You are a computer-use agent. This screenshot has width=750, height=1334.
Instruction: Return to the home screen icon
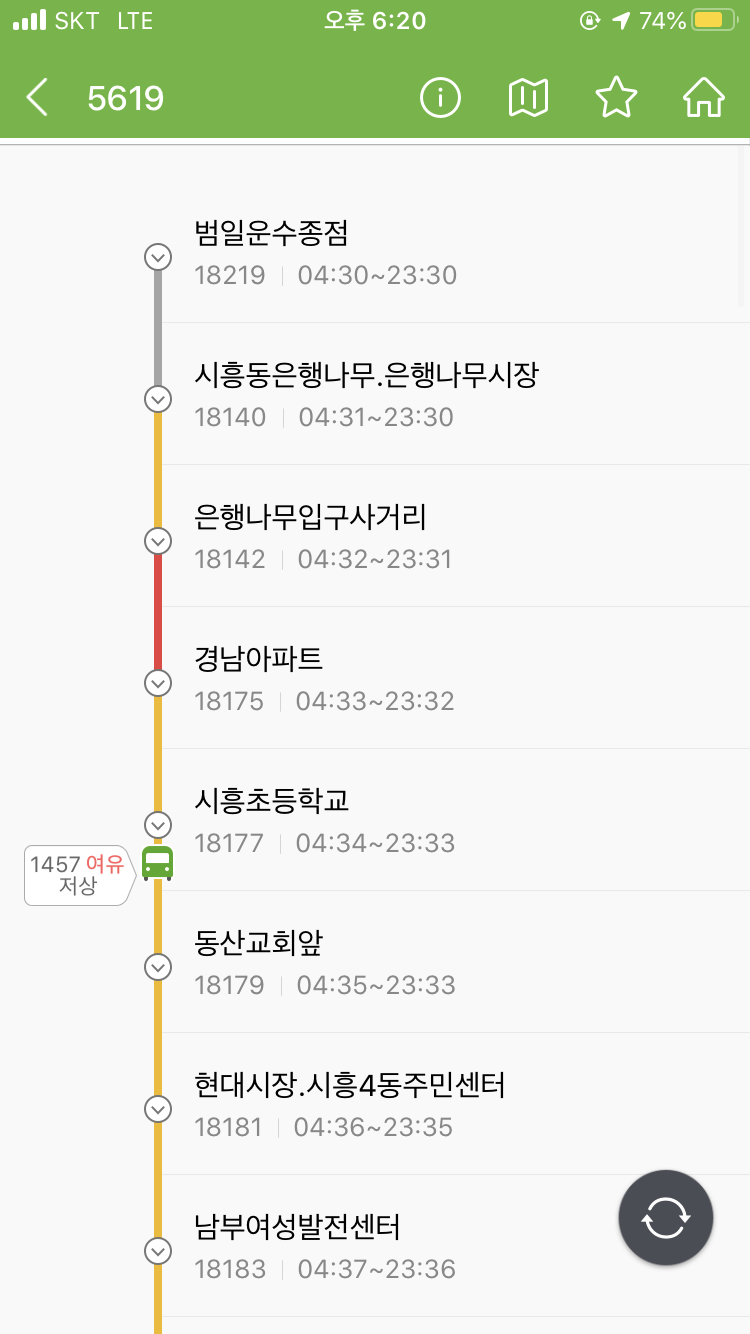704,98
